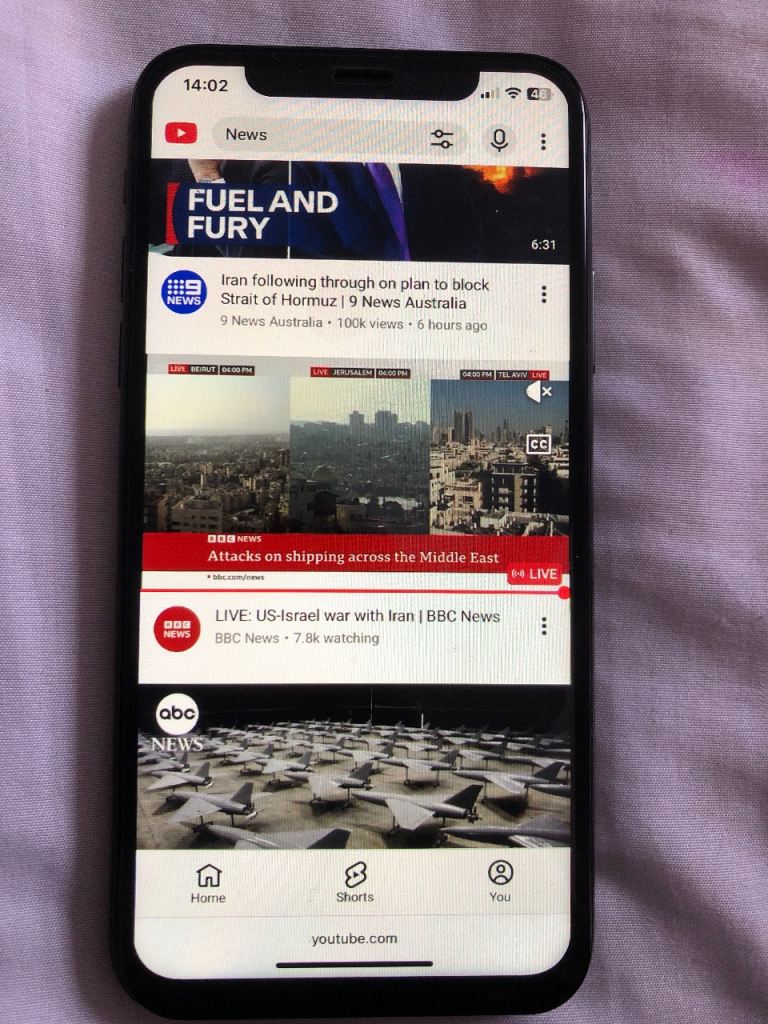Open LIVE: US-Israel war with Iran title

[x=357, y=616]
